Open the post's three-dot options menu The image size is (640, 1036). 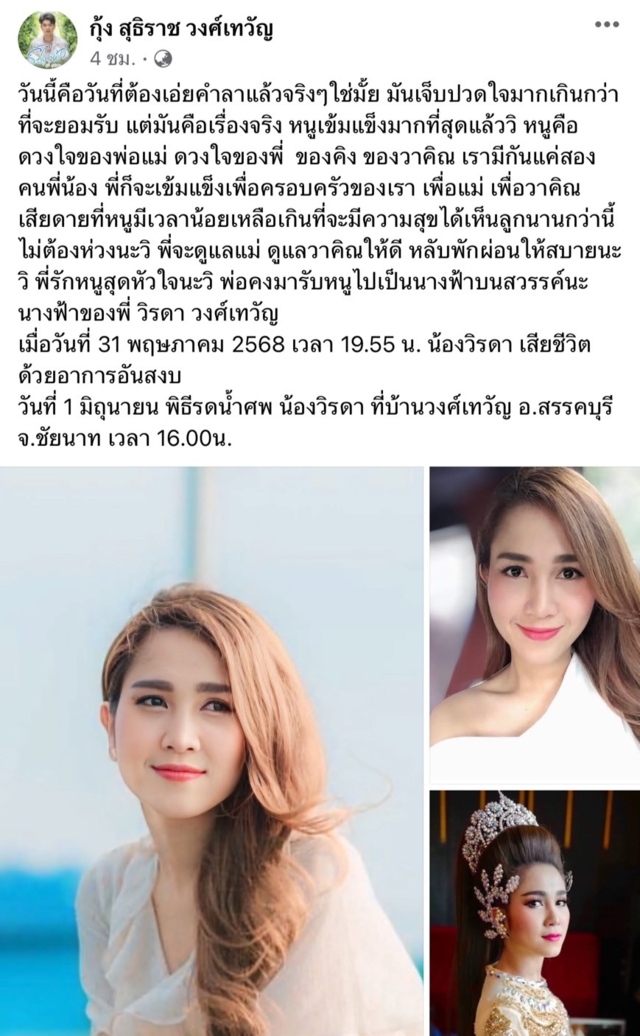606,25
